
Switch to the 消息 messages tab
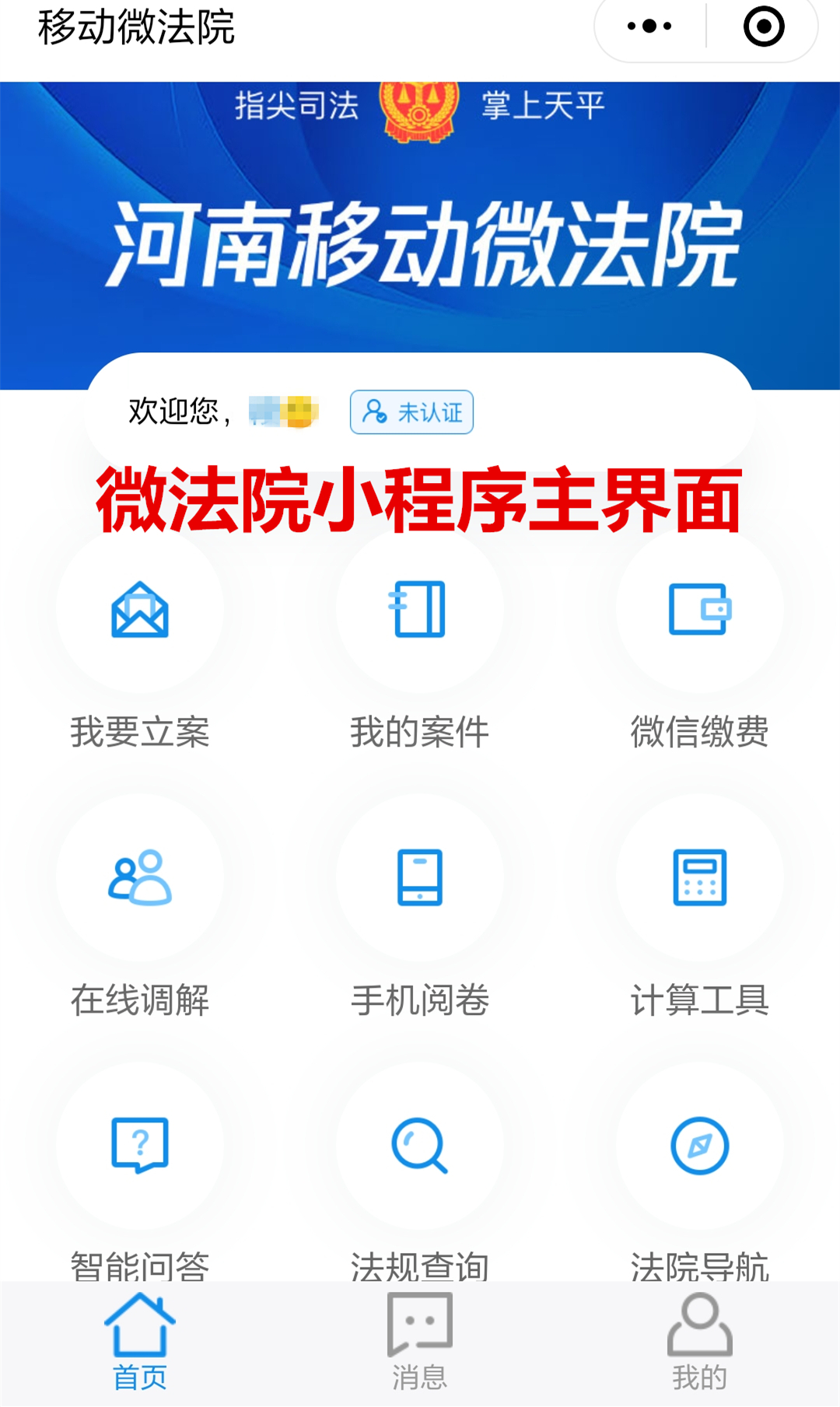(x=420, y=1342)
